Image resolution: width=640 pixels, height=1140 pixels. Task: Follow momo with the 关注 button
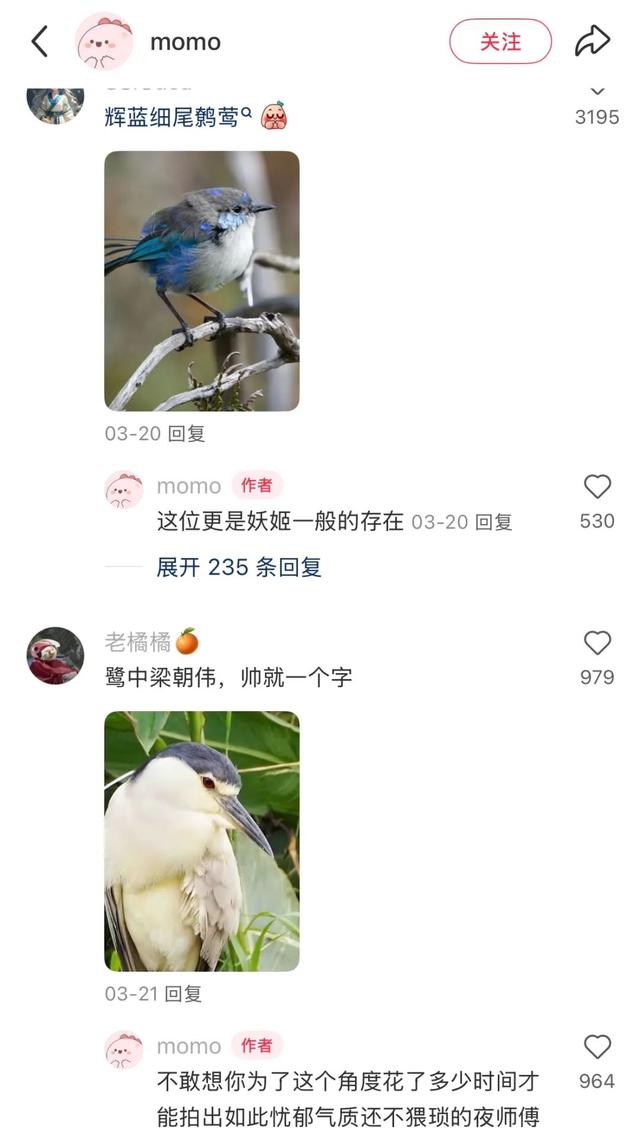500,42
